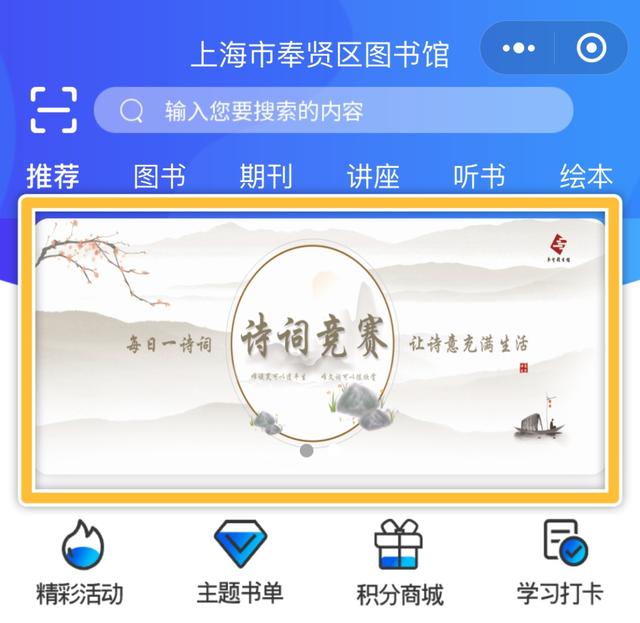The image size is (640, 623).
Task: Switch to the 绘本 tab
Action: [x=586, y=177]
